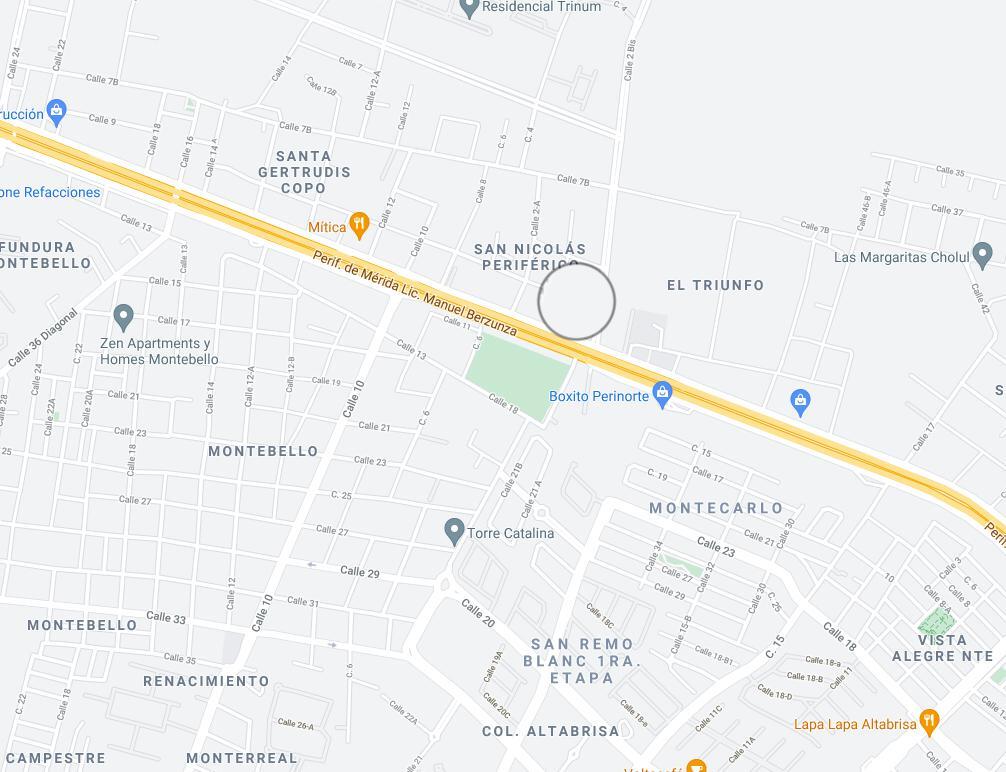Tap the Zen Apartments y Homes Montebello pin
Image resolution: width=1006 pixels, height=772 pixels.
[x=124, y=317]
